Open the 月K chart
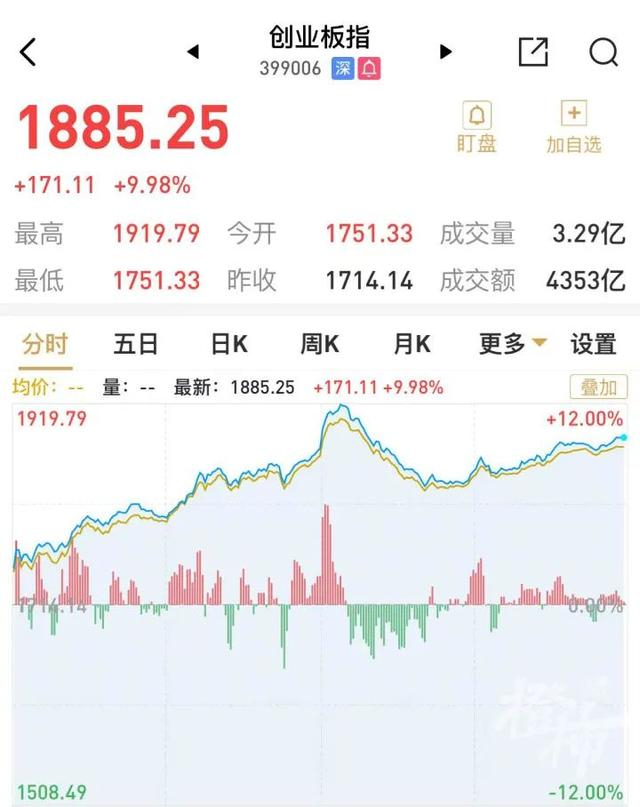The width and height of the screenshot is (640, 807). coord(411,345)
